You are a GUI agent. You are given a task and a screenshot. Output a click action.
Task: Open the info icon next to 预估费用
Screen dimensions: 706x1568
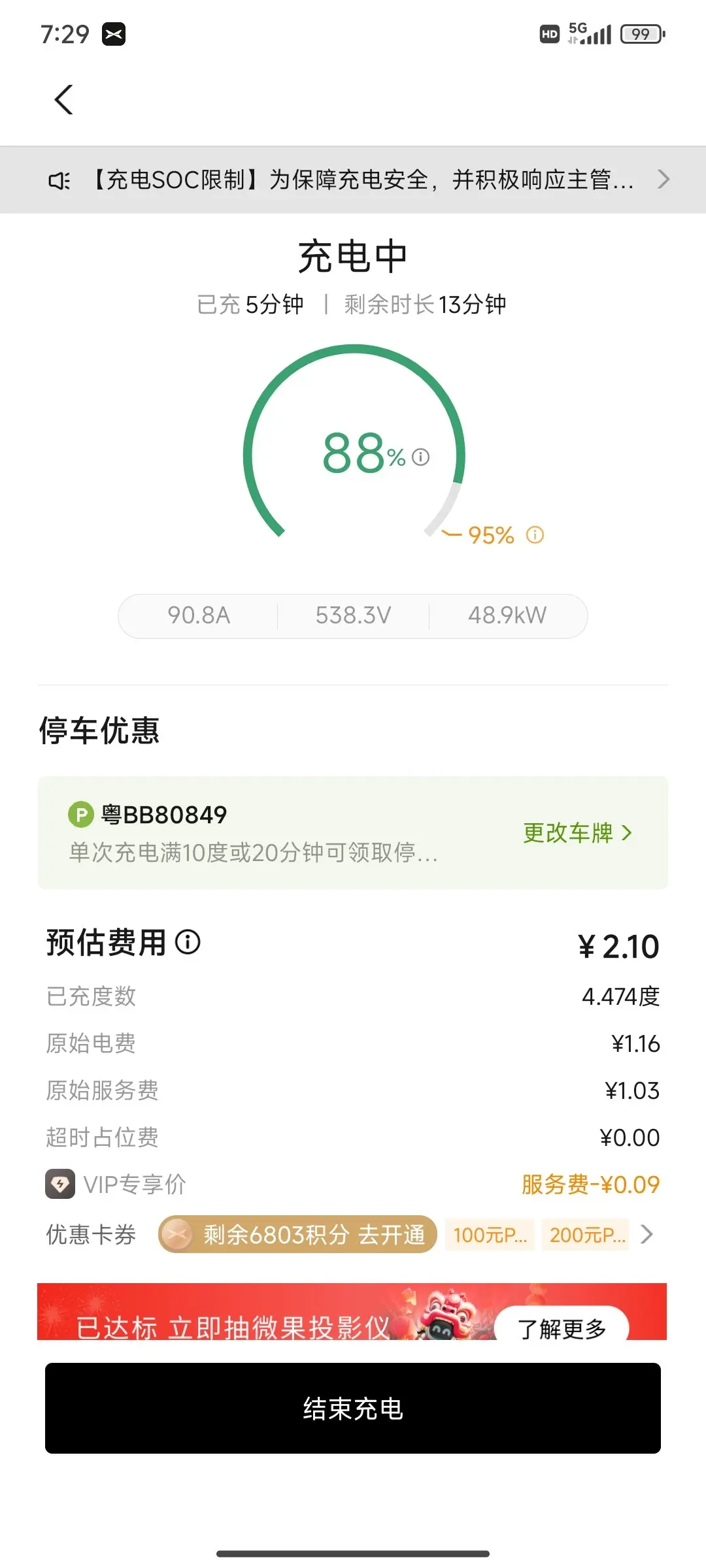coord(188,942)
